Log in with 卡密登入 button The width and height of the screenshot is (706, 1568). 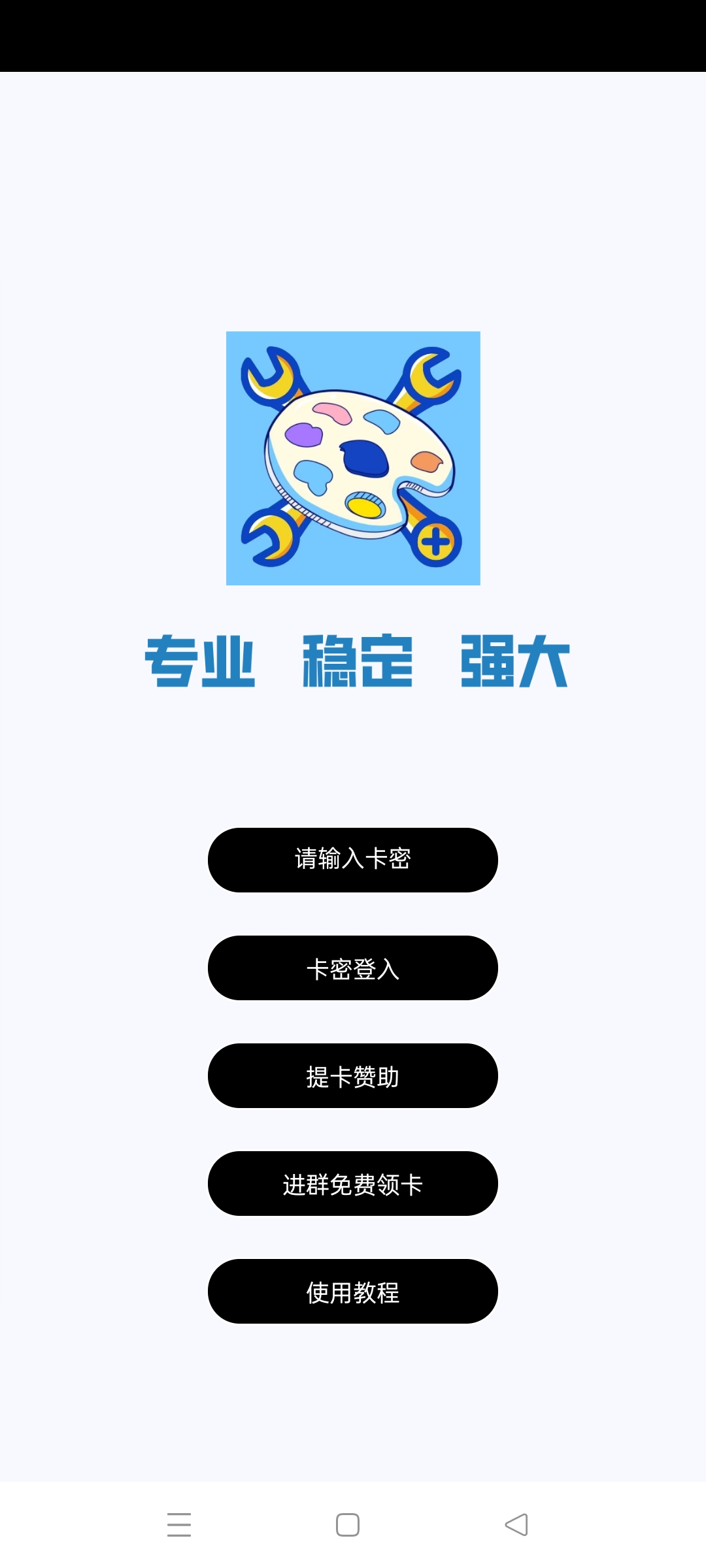coord(353,968)
